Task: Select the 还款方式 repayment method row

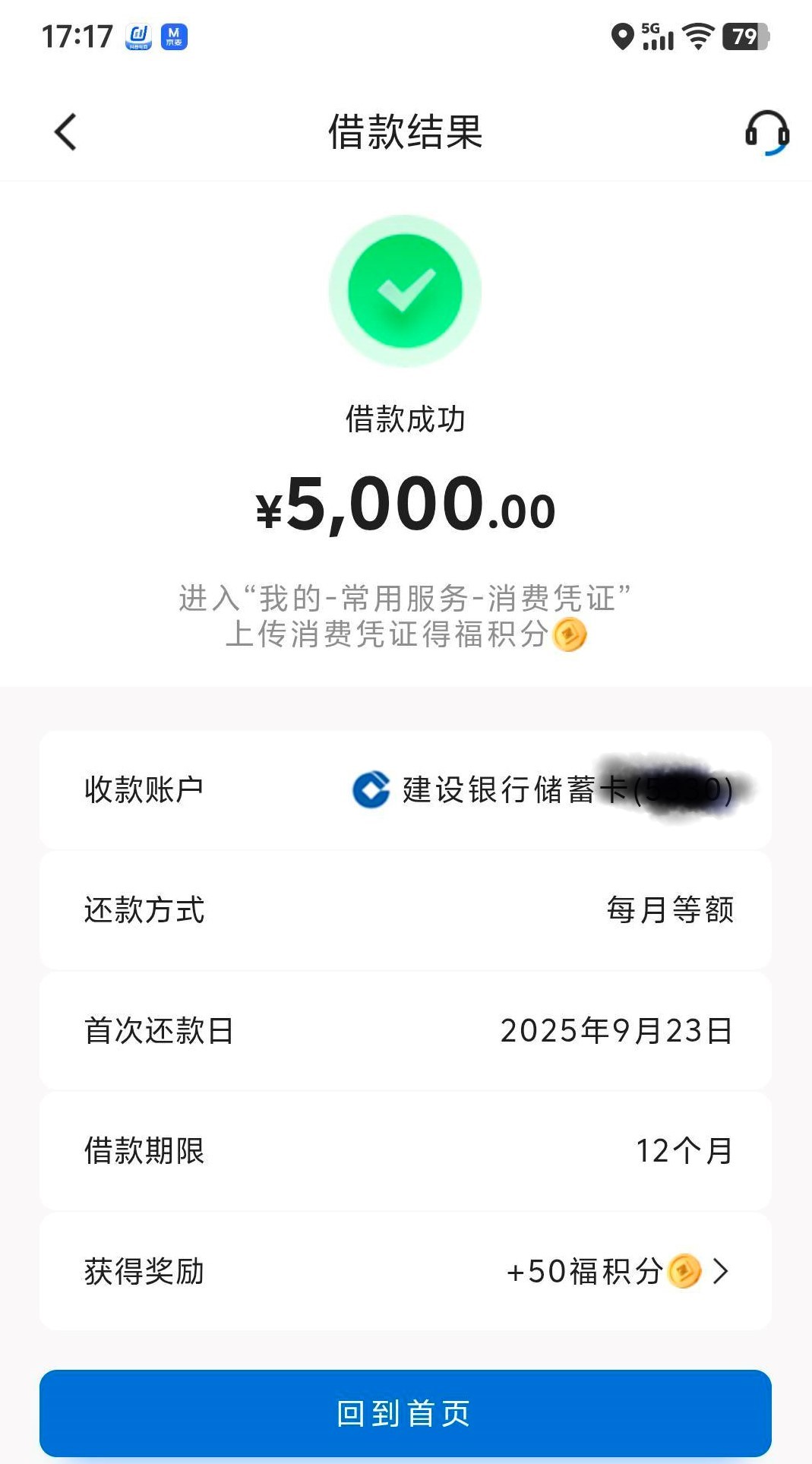Action: click(x=406, y=908)
